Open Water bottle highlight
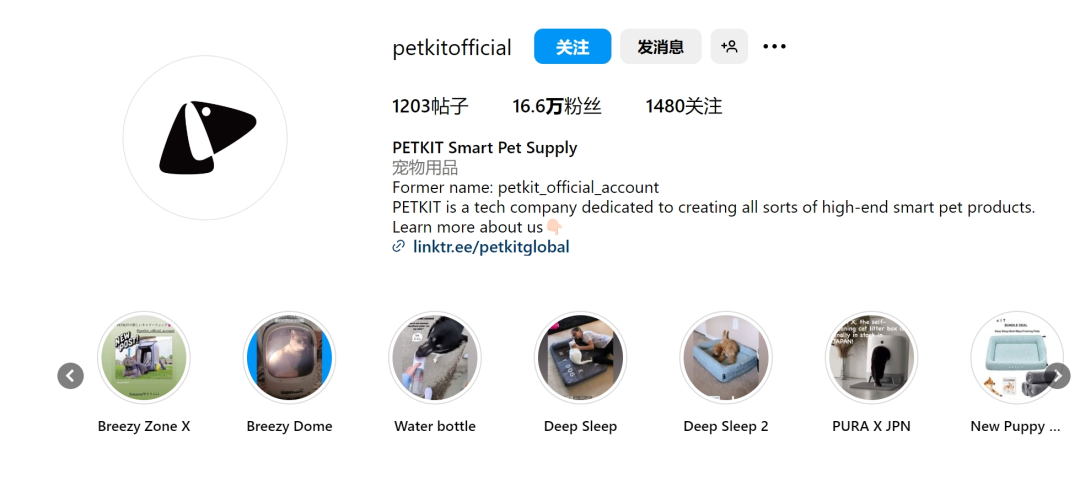The height and width of the screenshot is (480, 1080). 435,358
